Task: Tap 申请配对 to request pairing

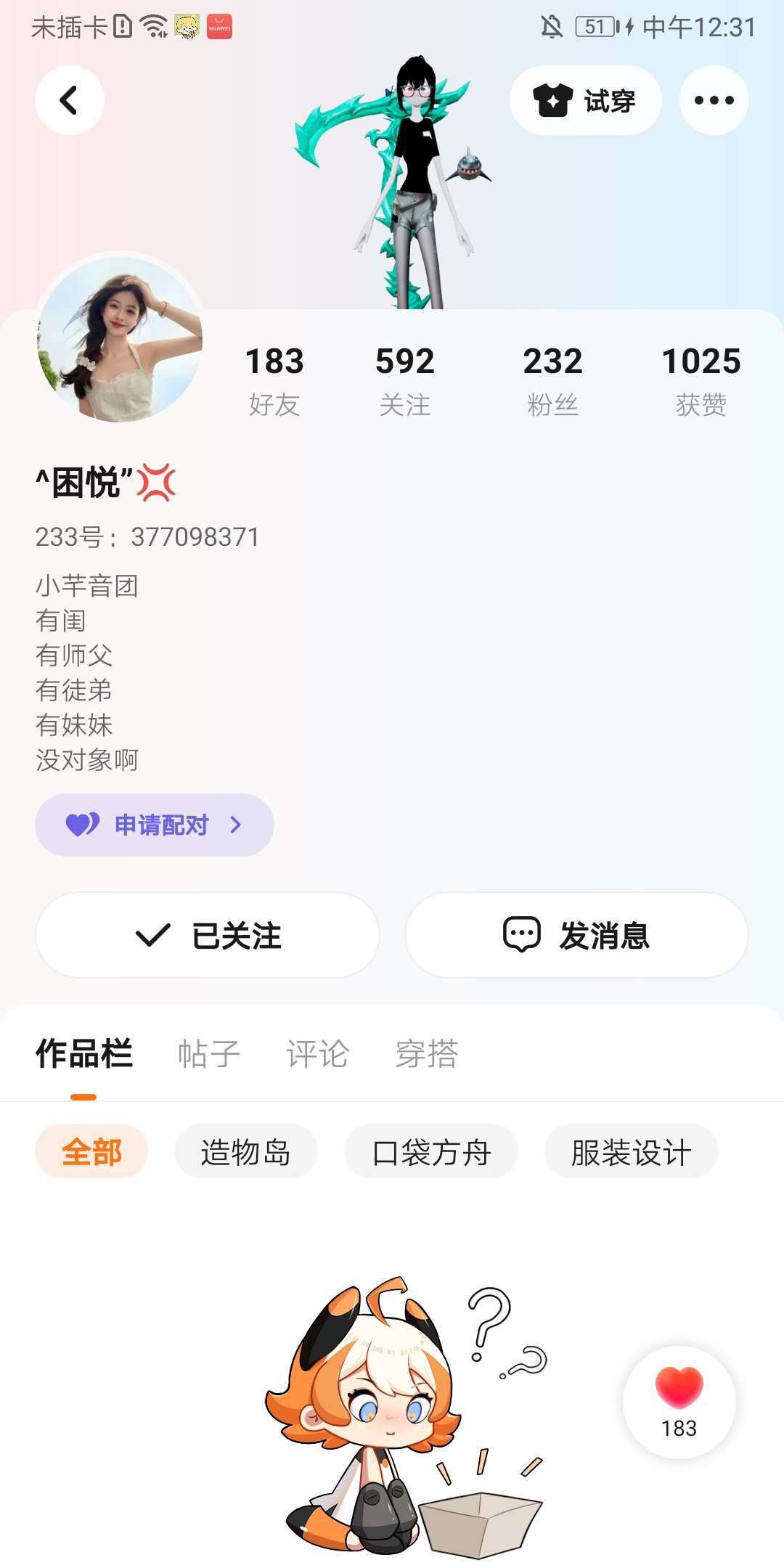Action: coord(155,825)
